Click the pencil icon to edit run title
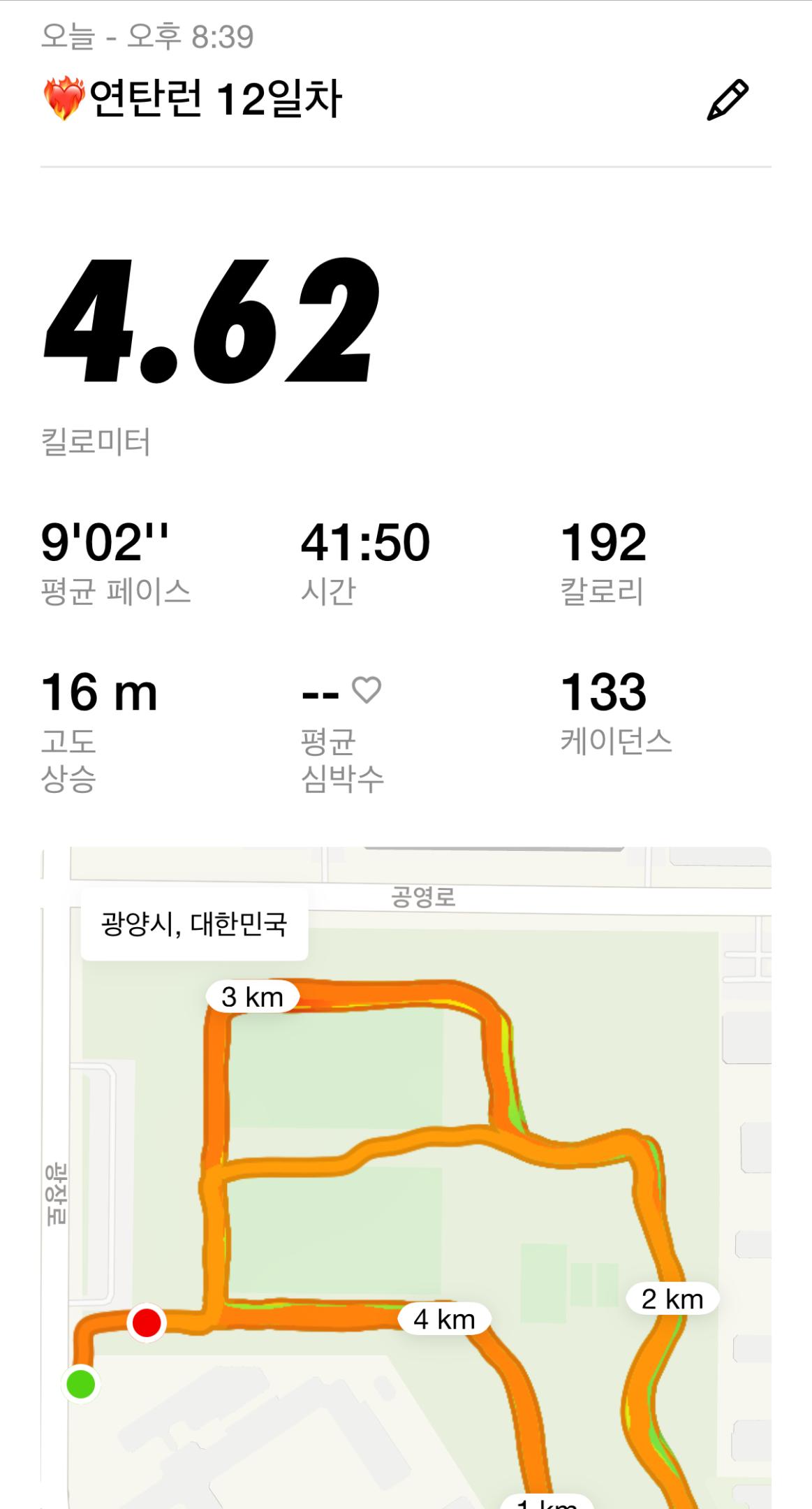 728,100
